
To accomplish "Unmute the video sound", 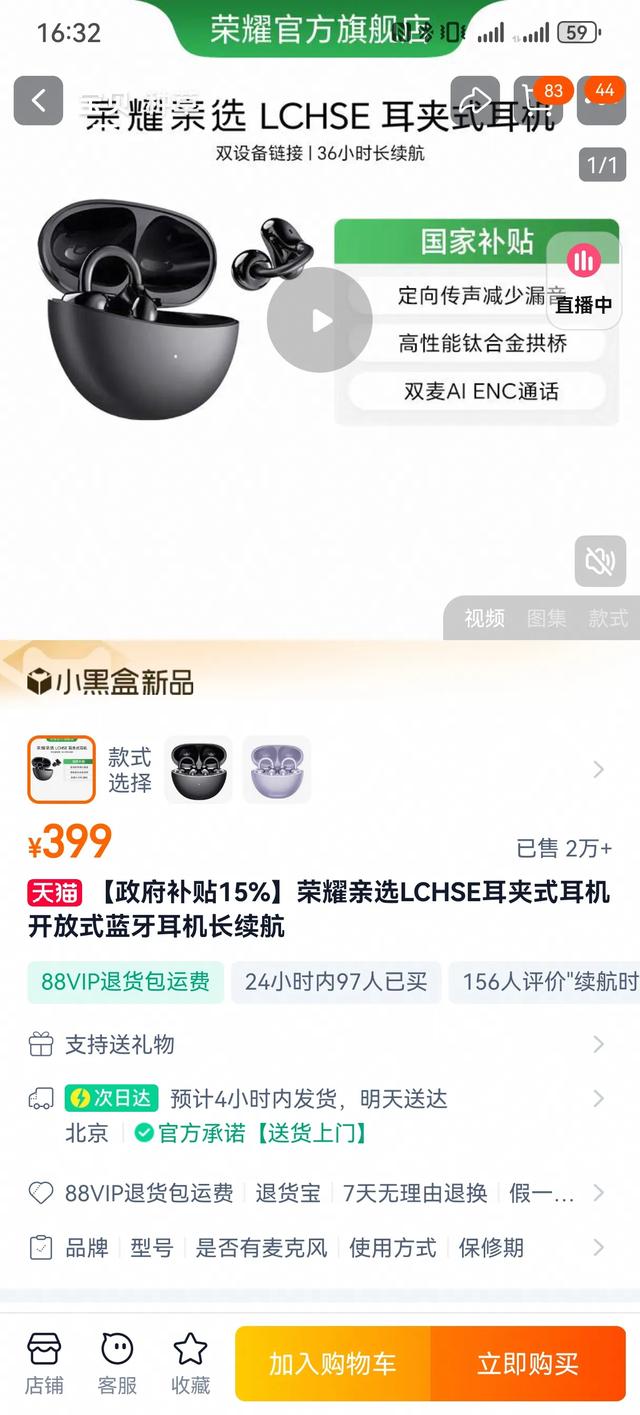I will coord(600,561).
